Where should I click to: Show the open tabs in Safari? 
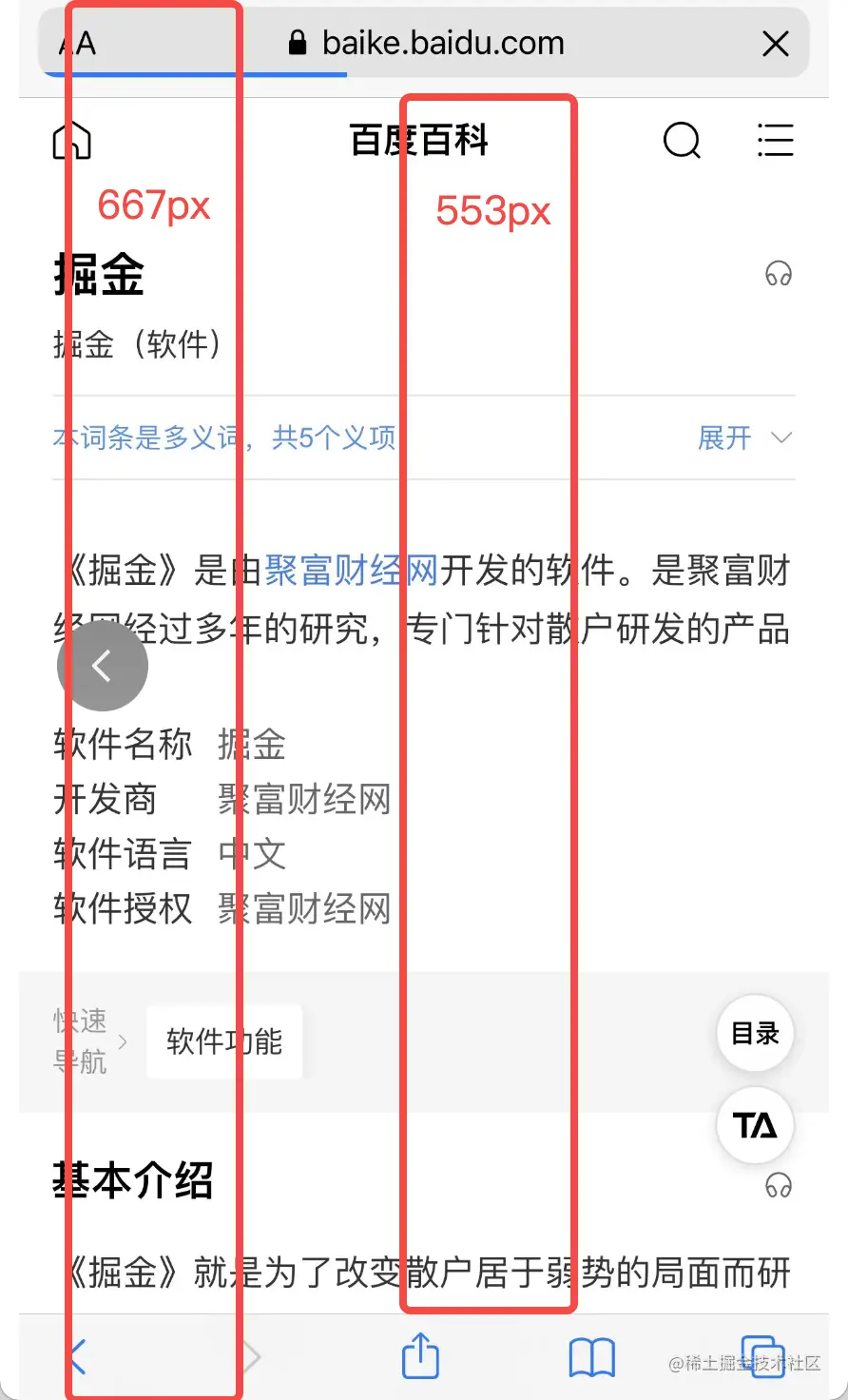[x=762, y=1356]
